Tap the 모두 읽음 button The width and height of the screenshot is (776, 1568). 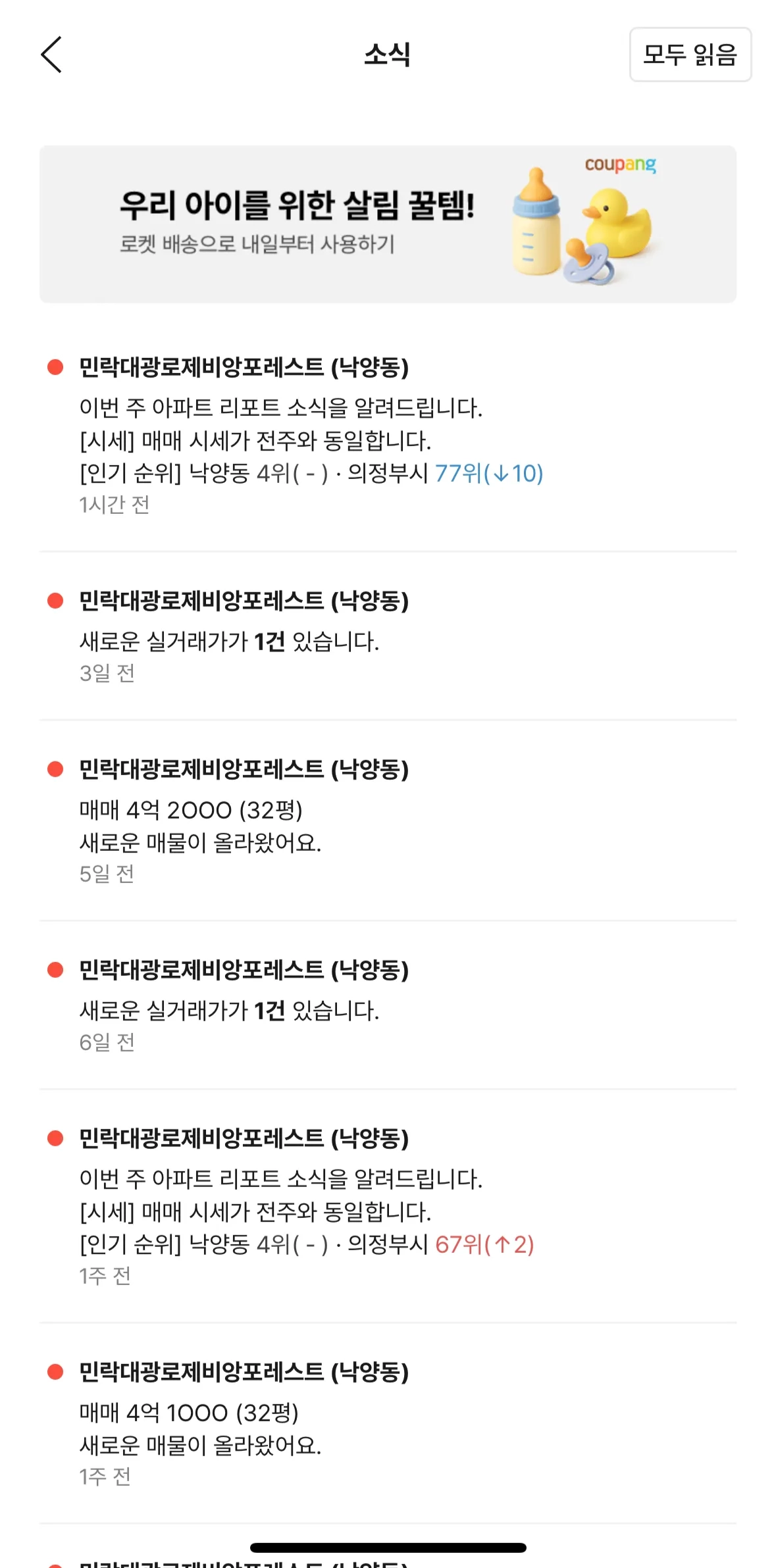[690, 55]
